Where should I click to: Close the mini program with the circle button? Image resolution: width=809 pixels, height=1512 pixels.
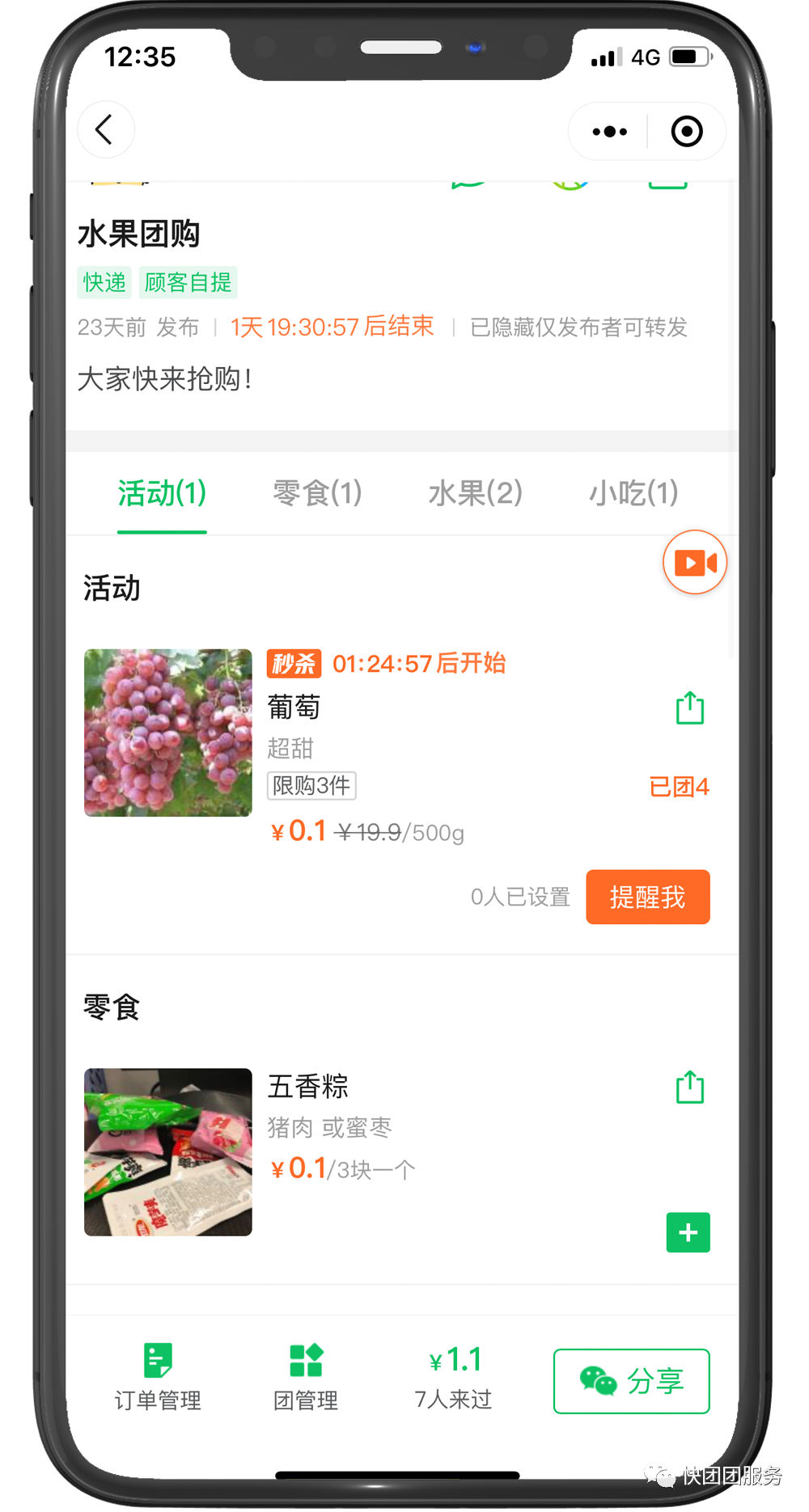686,131
